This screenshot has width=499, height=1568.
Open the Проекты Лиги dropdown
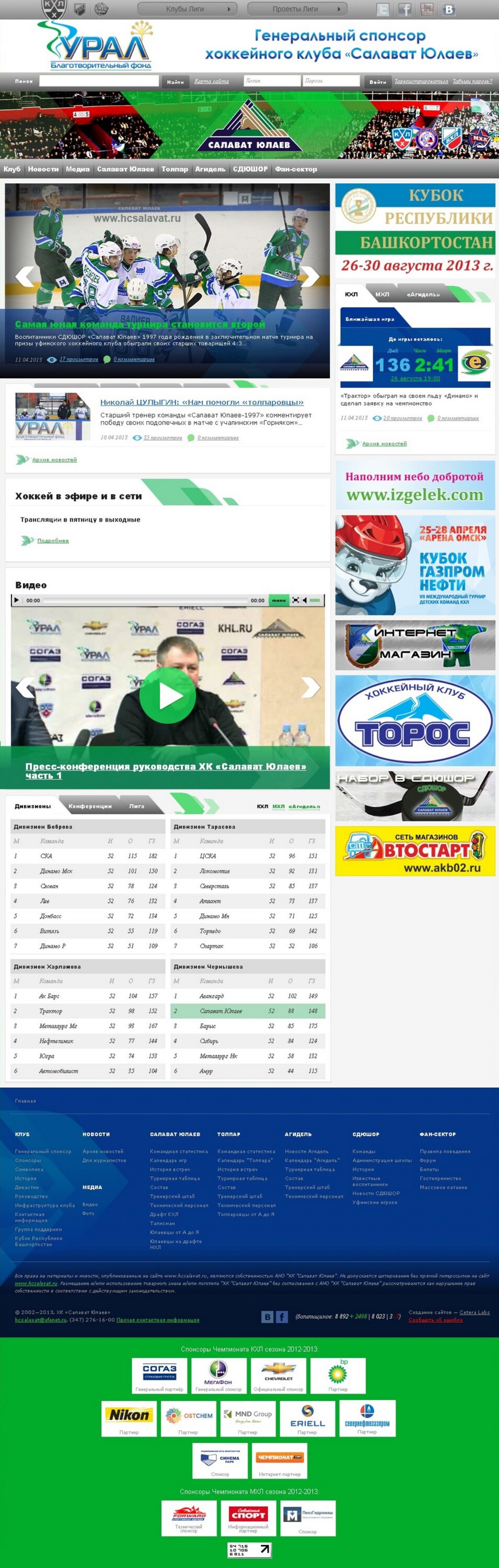coord(296,9)
